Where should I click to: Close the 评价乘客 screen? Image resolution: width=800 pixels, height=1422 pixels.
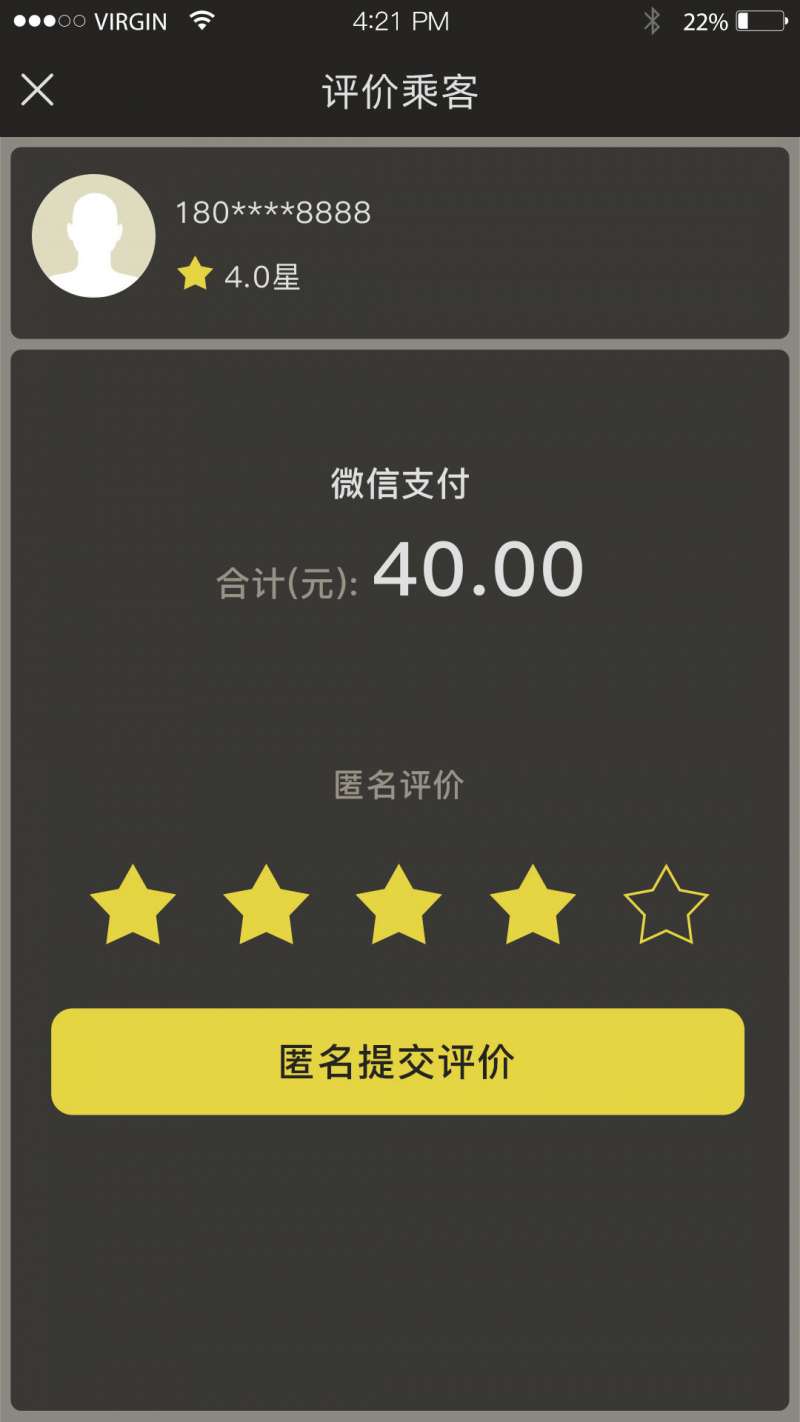click(37, 90)
